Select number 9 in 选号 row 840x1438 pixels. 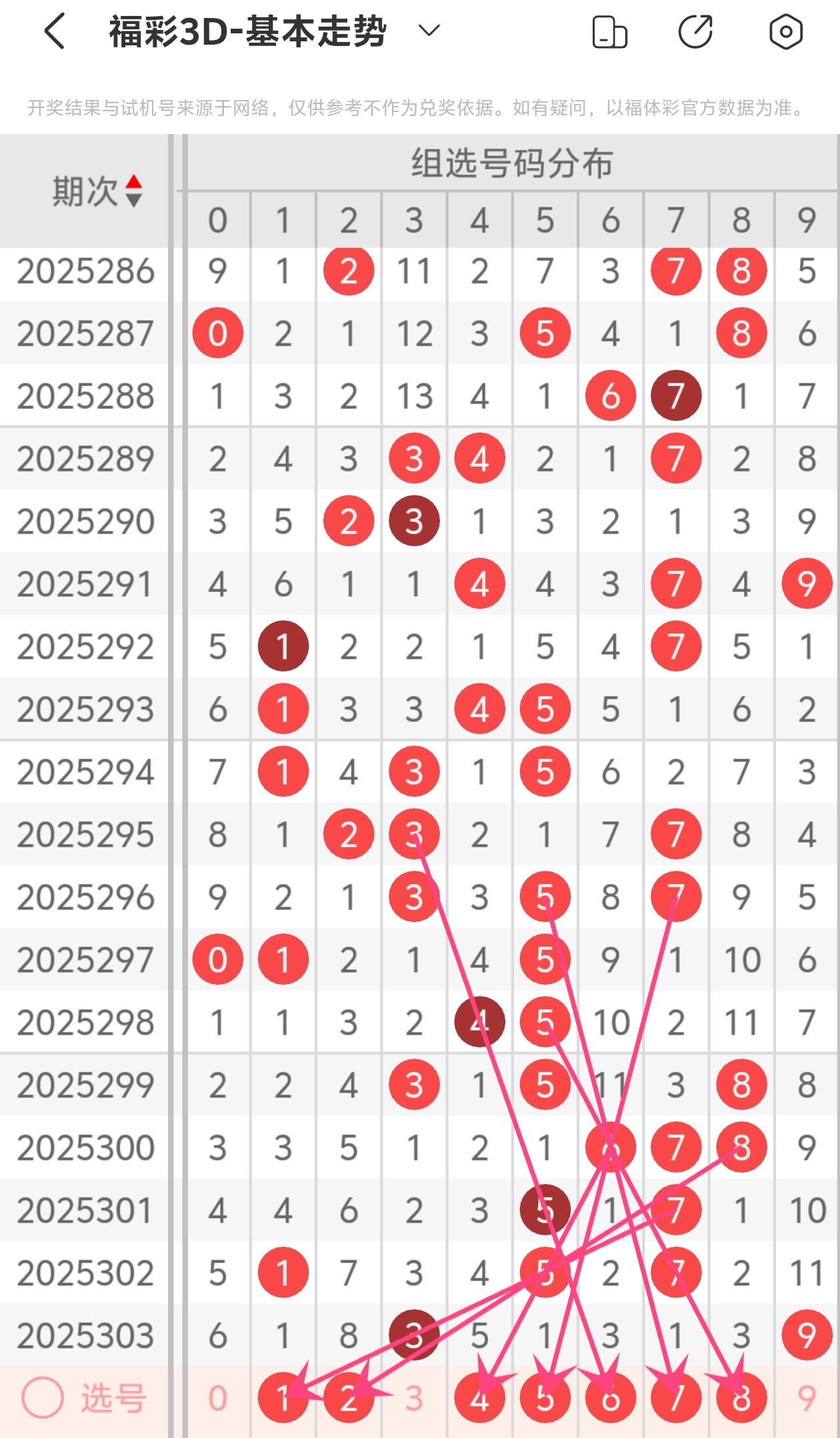[x=807, y=1398]
